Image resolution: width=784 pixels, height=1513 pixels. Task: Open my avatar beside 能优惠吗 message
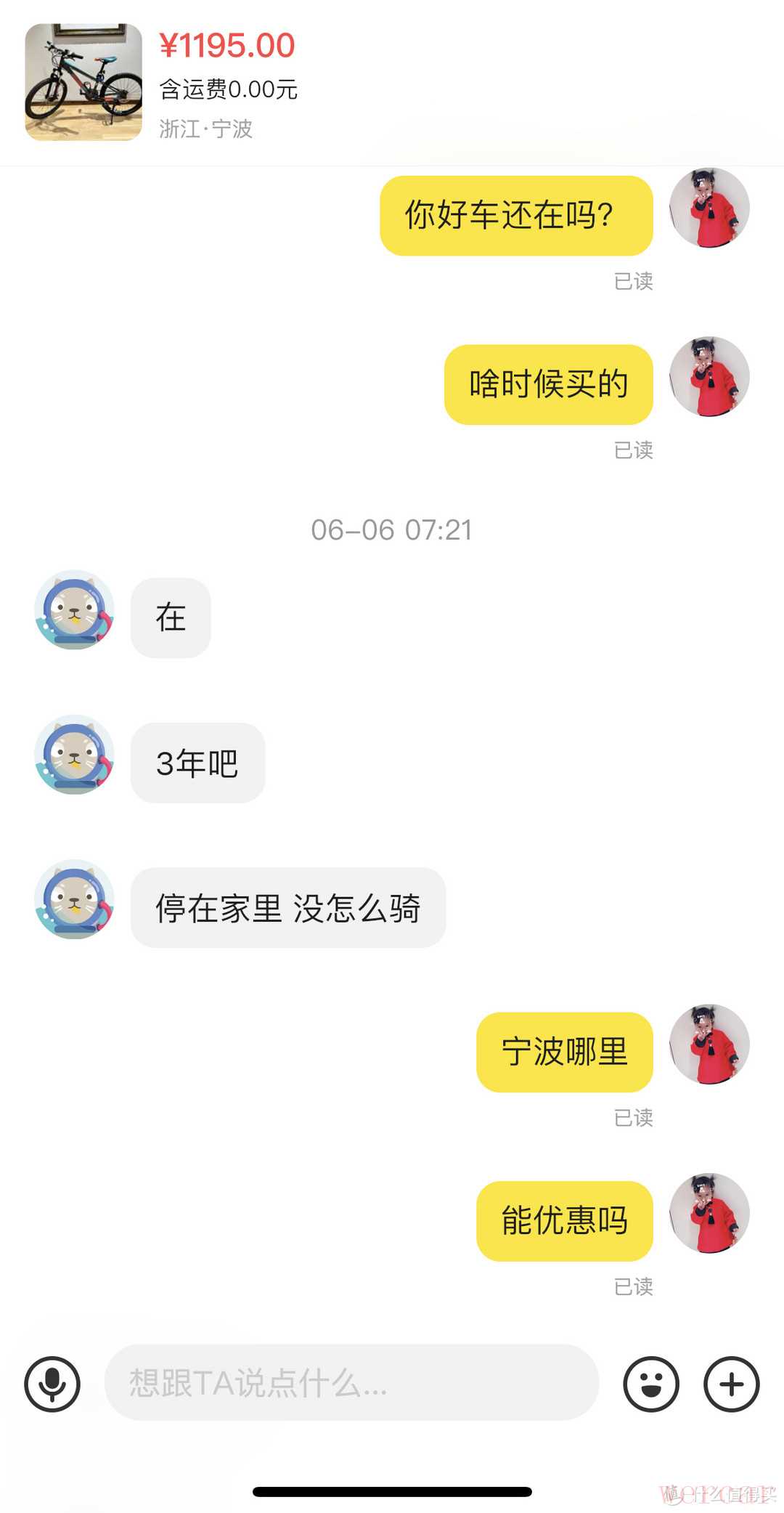point(709,1212)
